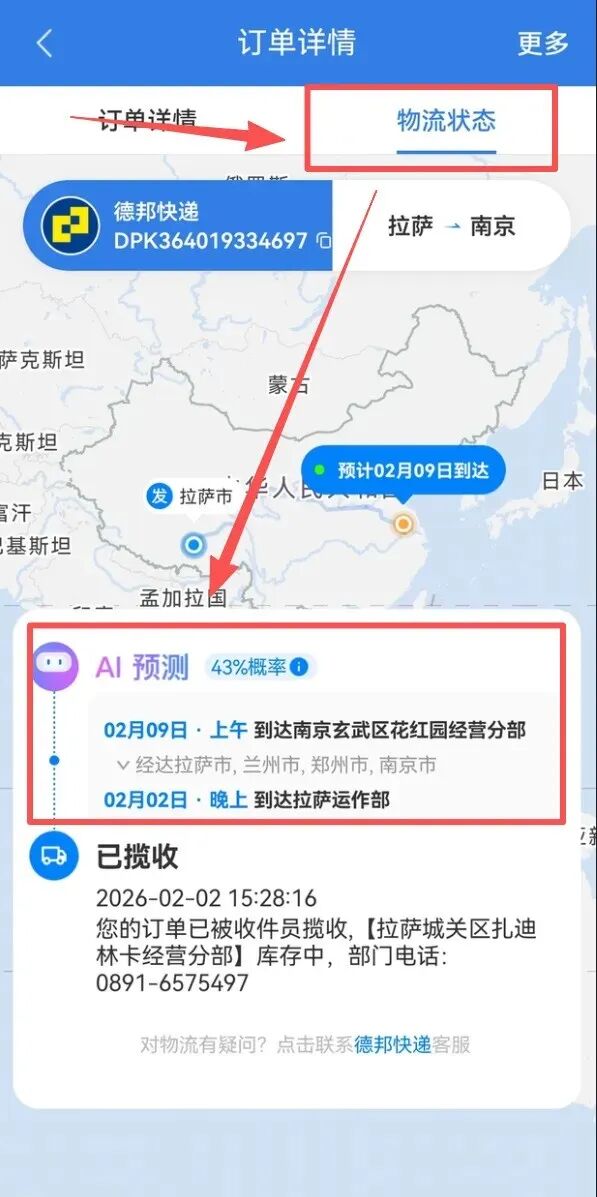Switch to the 订单详情 tab
The height and width of the screenshot is (1197, 597).
(x=147, y=120)
